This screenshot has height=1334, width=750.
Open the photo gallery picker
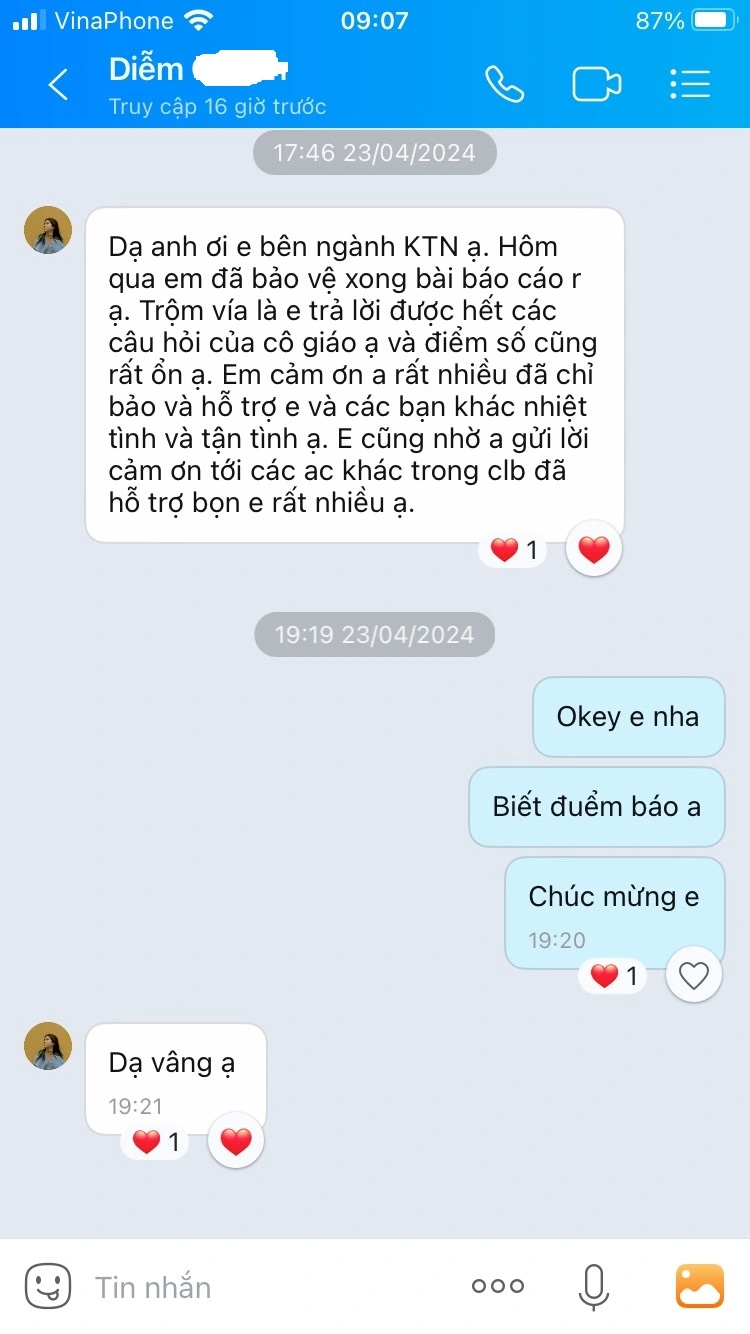click(700, 1287)
